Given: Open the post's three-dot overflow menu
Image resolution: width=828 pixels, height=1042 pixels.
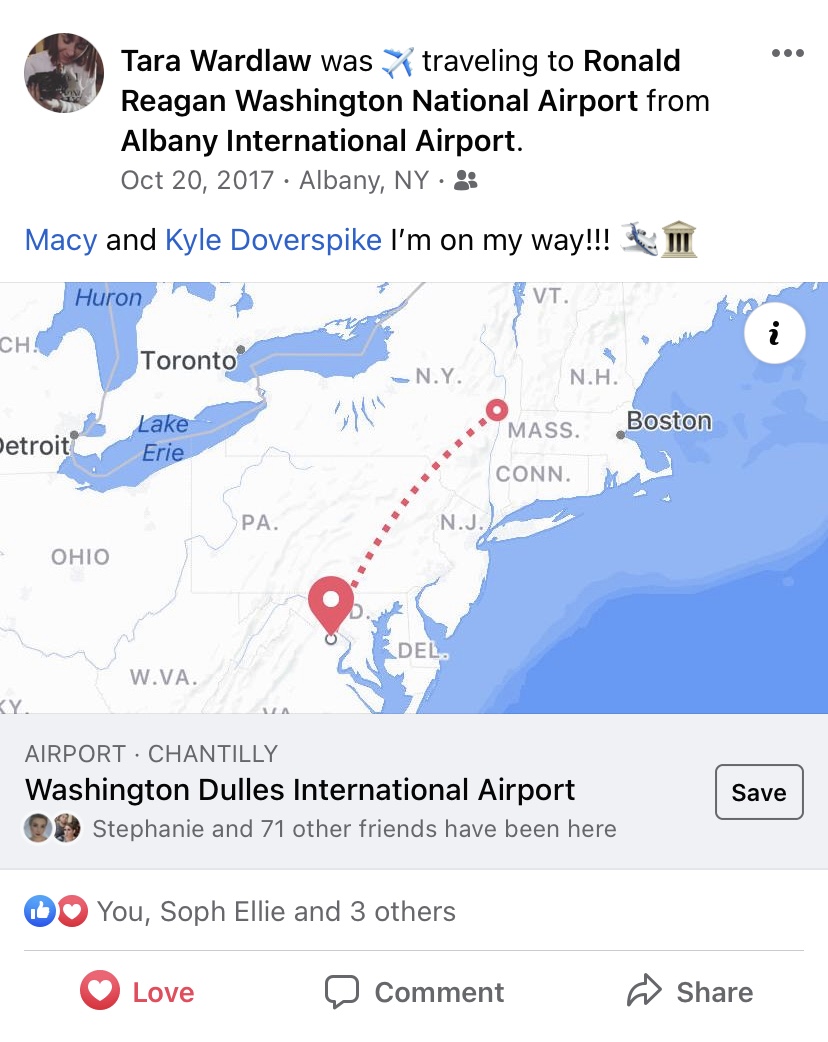Looking at the screenshot, I should coord(787,54).
